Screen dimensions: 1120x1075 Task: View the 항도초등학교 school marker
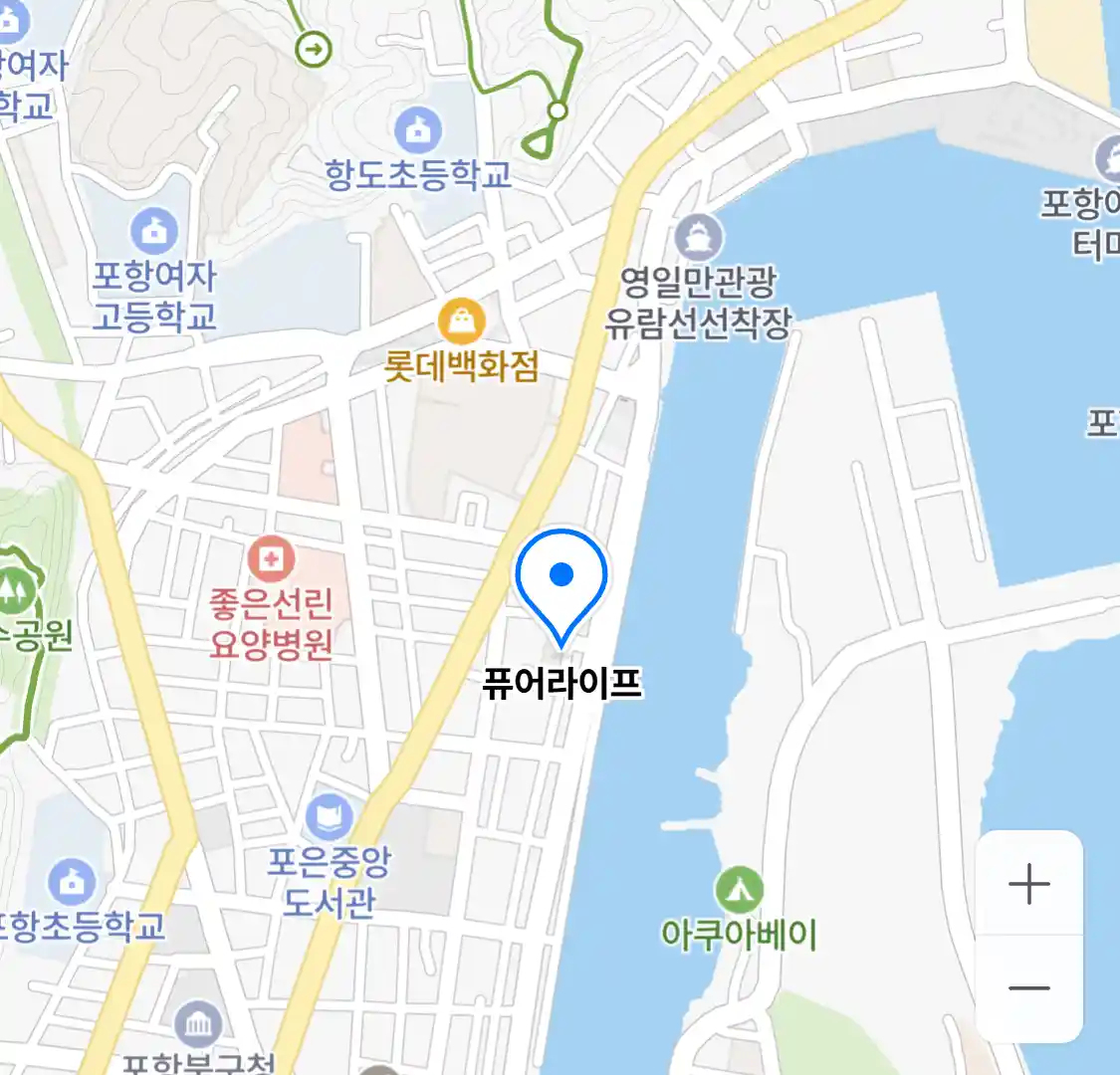(x=418, y=130)
